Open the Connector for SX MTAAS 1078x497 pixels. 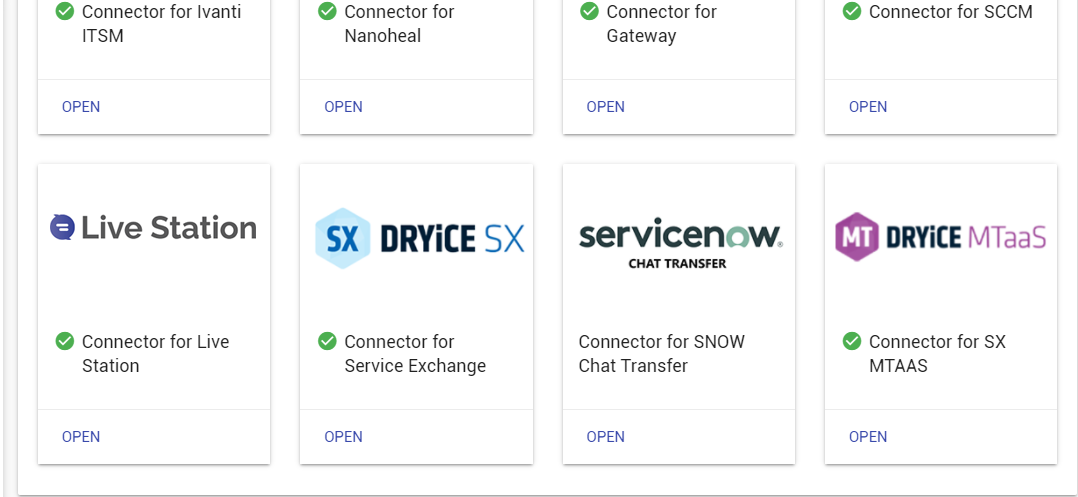[868, 437]
